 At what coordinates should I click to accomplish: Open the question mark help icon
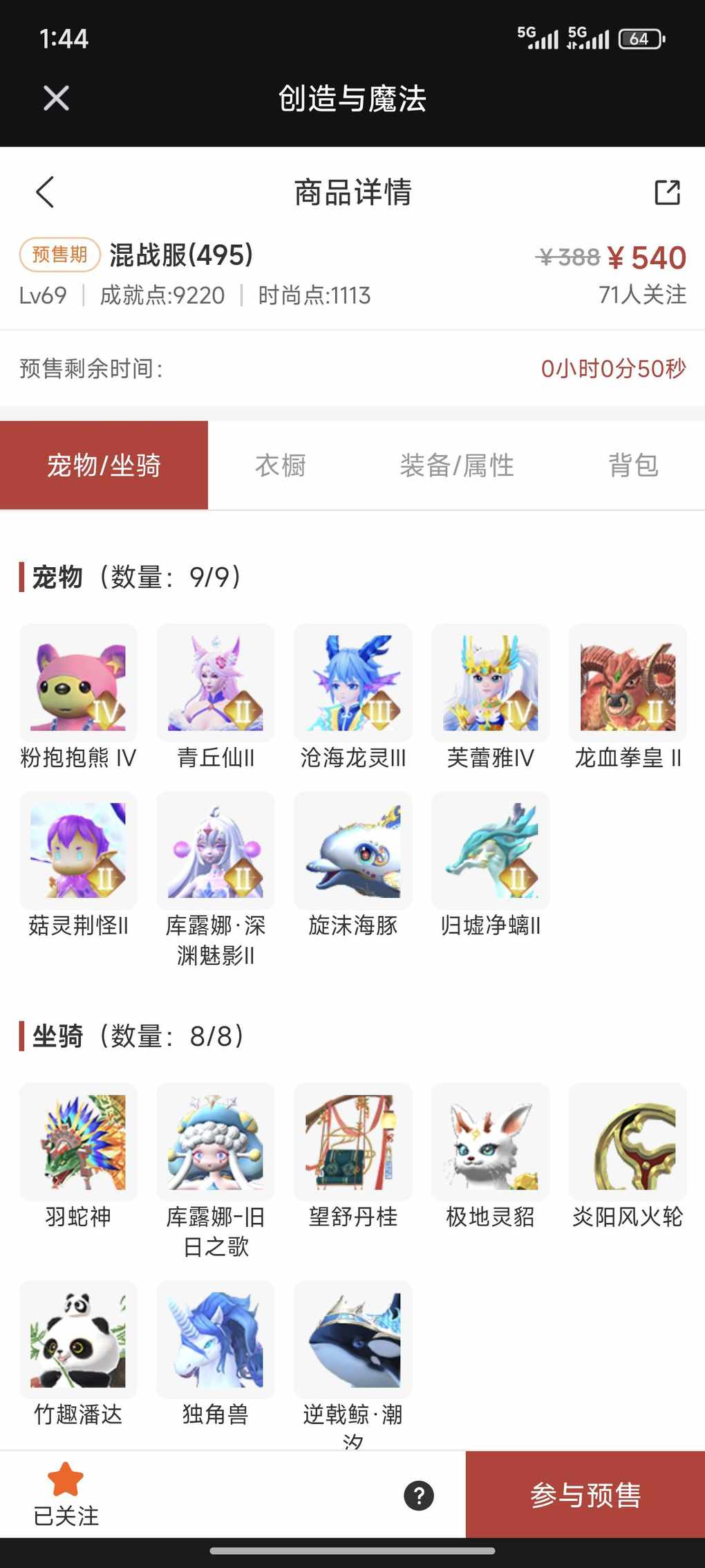(419, 1495)
